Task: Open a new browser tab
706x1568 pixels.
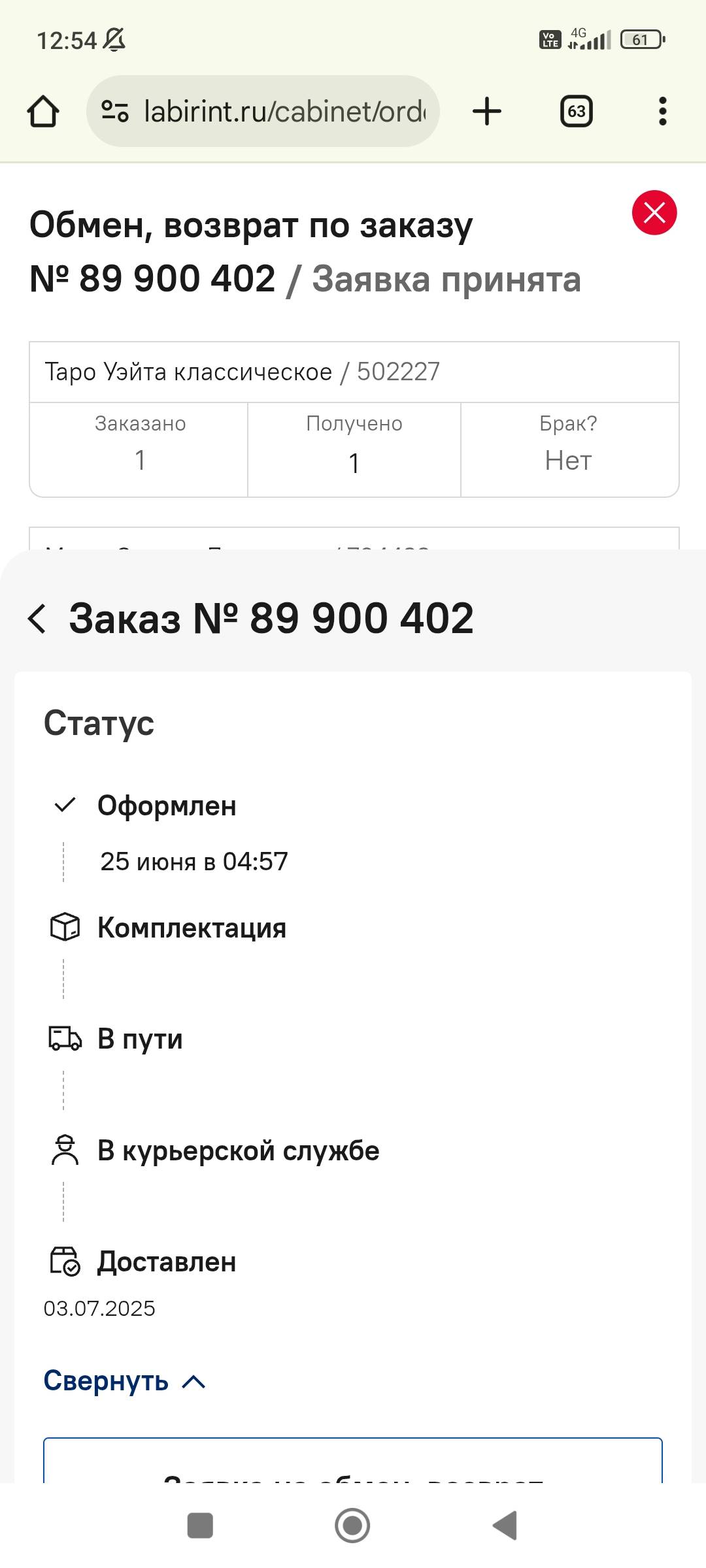Action: click(x=487, y=111)
